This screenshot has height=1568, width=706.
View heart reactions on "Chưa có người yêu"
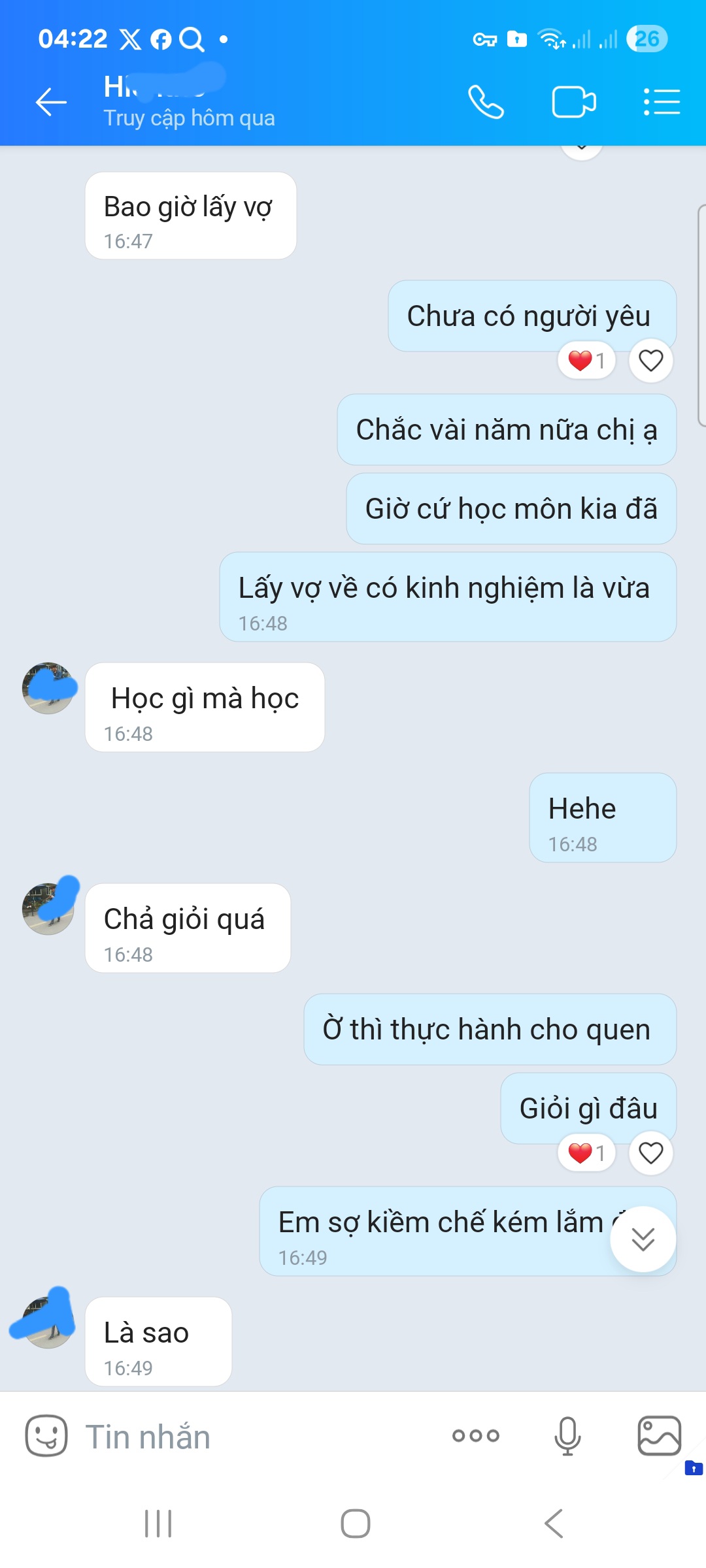click(586, 361)
